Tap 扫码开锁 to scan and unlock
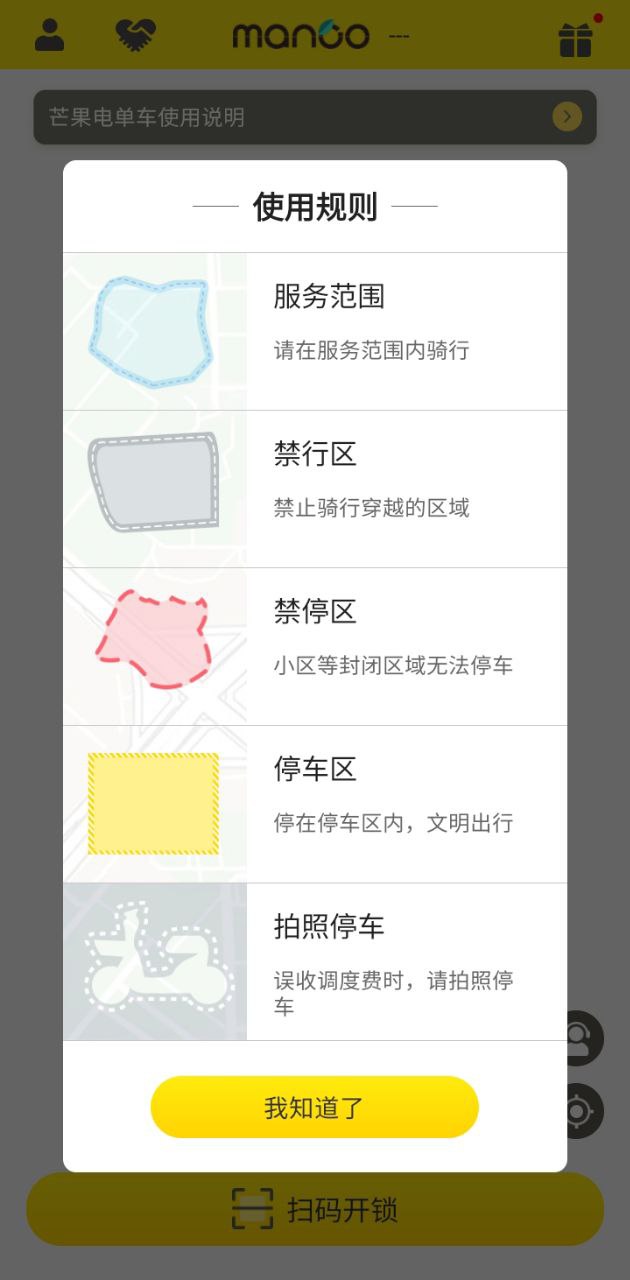This screenshot has height=1280, width=630. coord(314,1209)
